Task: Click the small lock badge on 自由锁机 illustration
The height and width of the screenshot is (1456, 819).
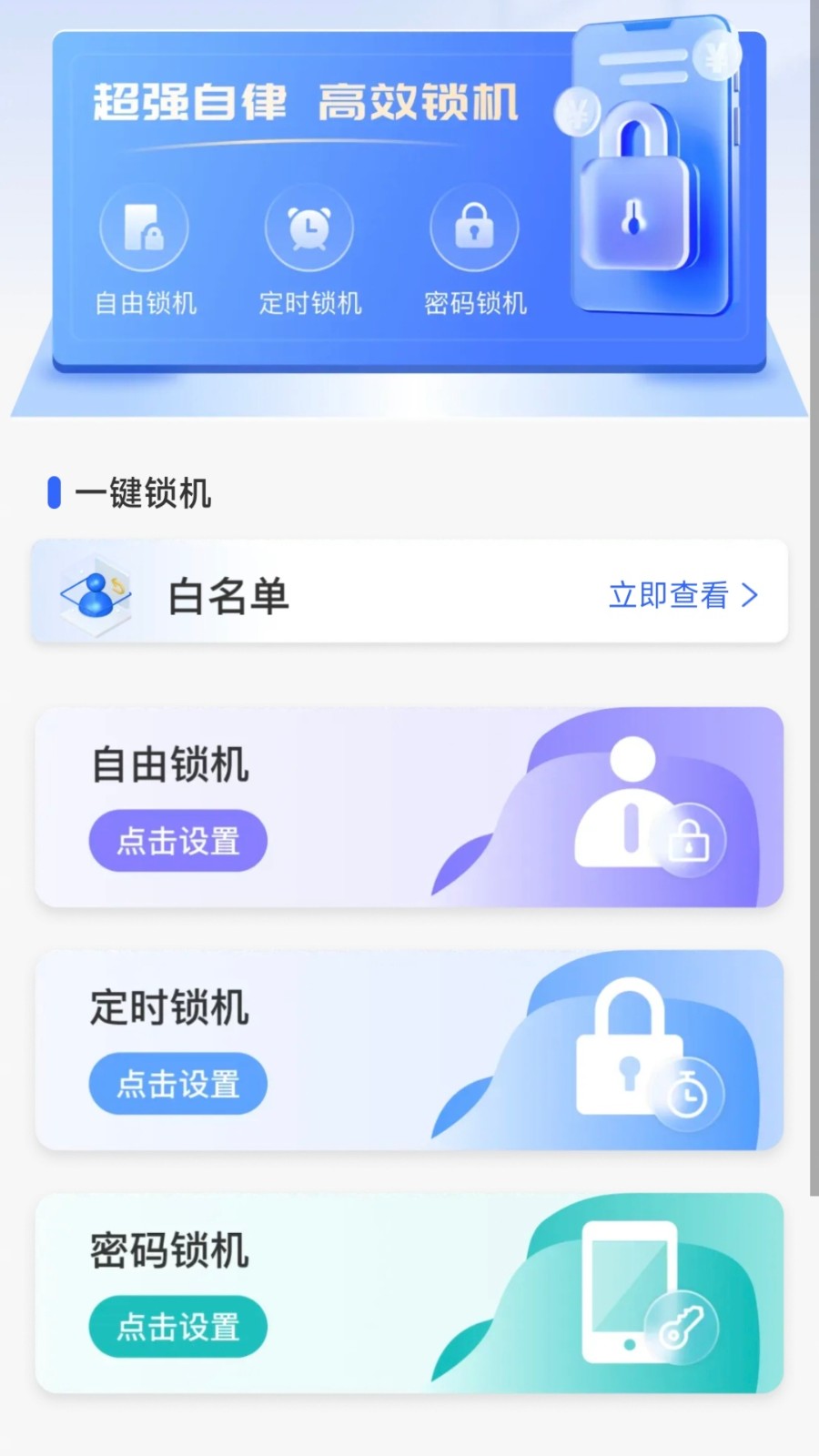Action: tap(690, 842)
